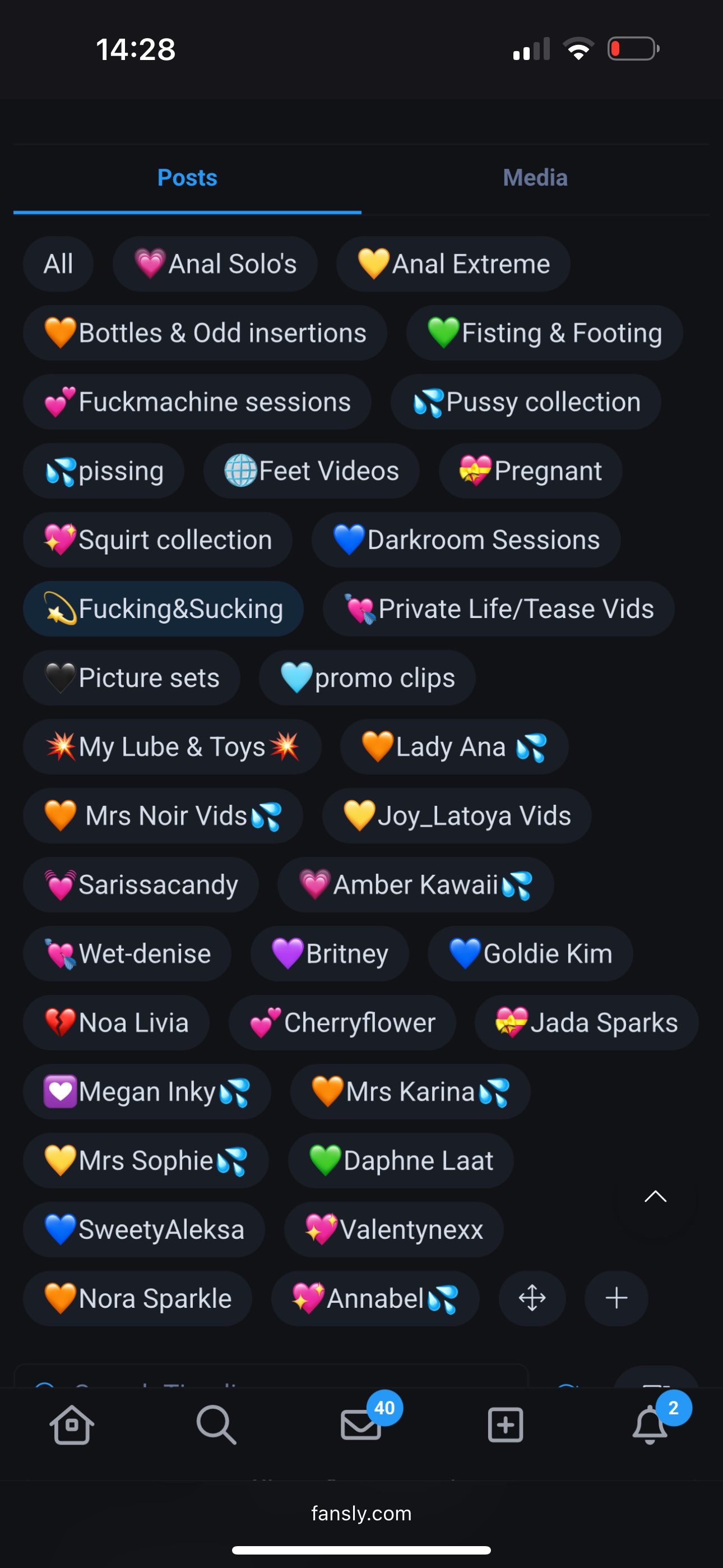Image resolution: width=723 pixels, height=1568 pixels.
Task: Filter posts by Nora Sparkle
Action: 137,1298
